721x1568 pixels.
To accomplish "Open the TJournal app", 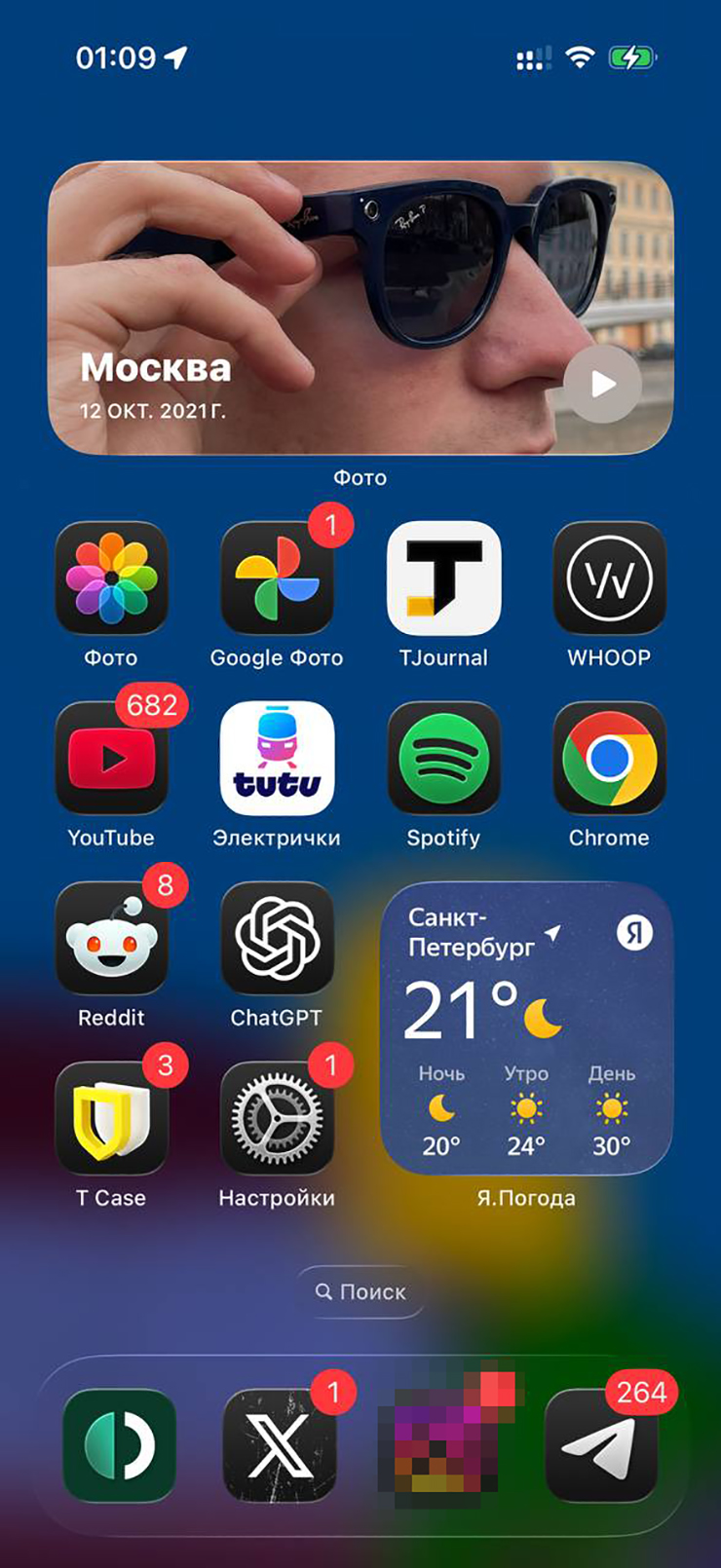I will point(443,579).
